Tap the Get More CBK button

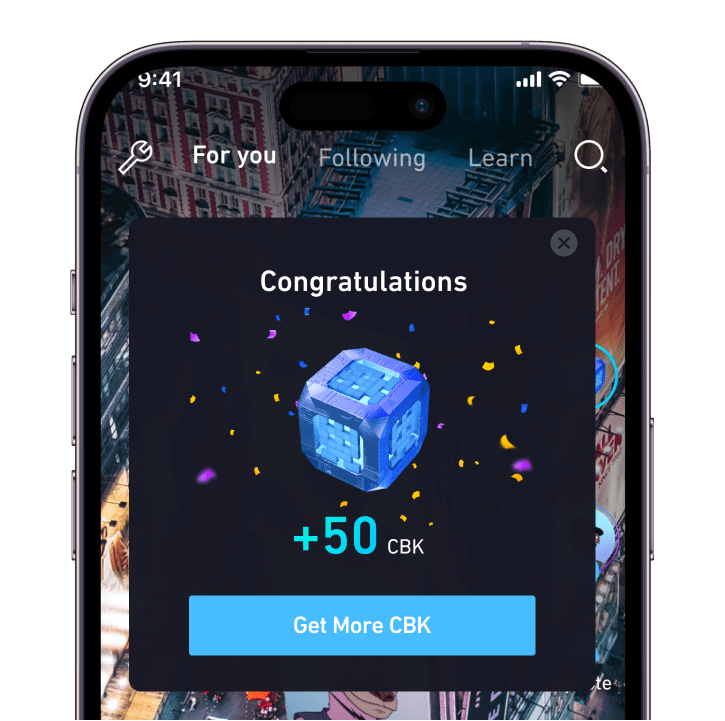coord(362,626)
